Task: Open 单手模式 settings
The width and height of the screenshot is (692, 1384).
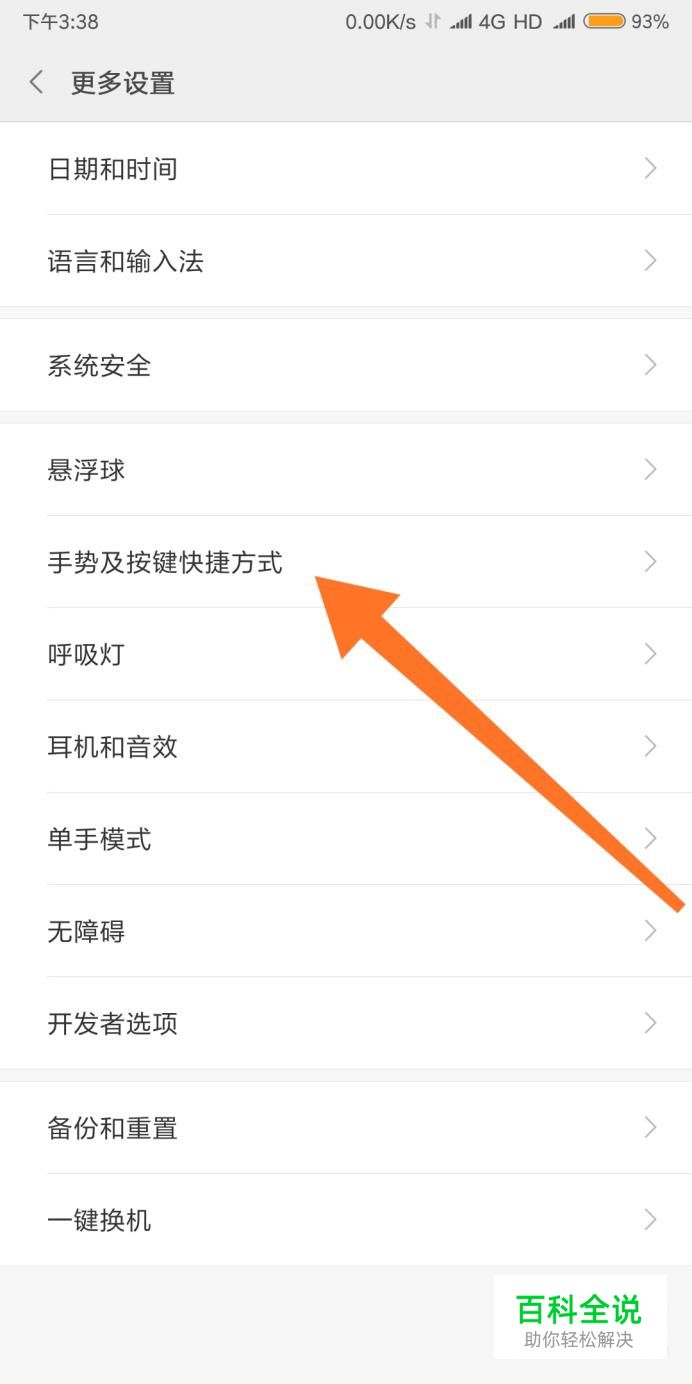Action: (x=346, y=838)
